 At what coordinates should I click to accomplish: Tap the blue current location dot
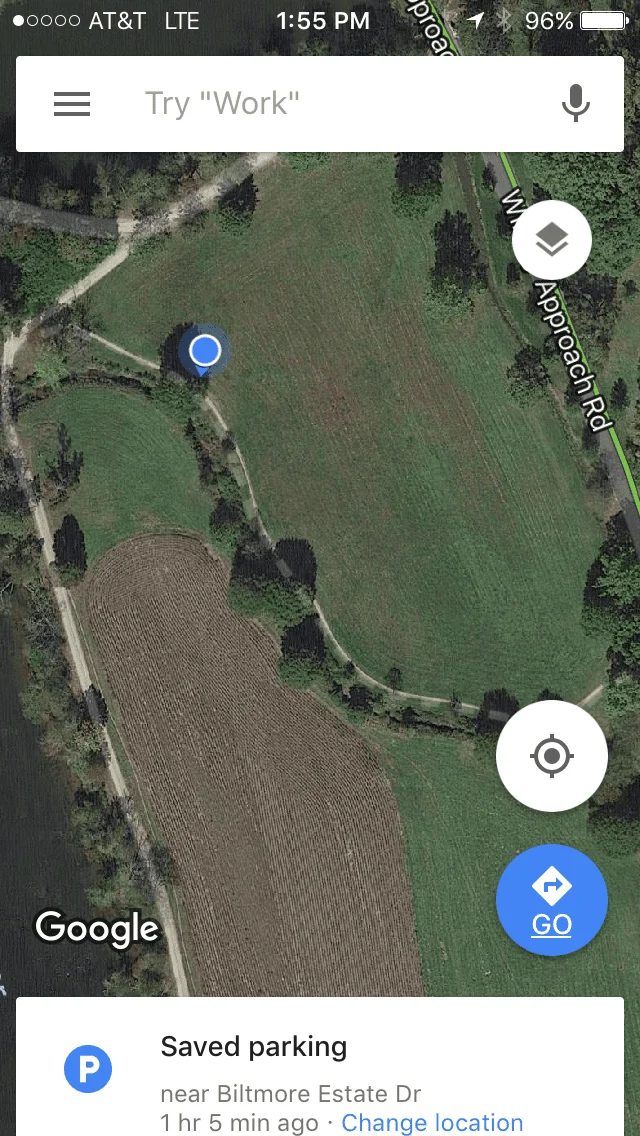pos(205,351)
